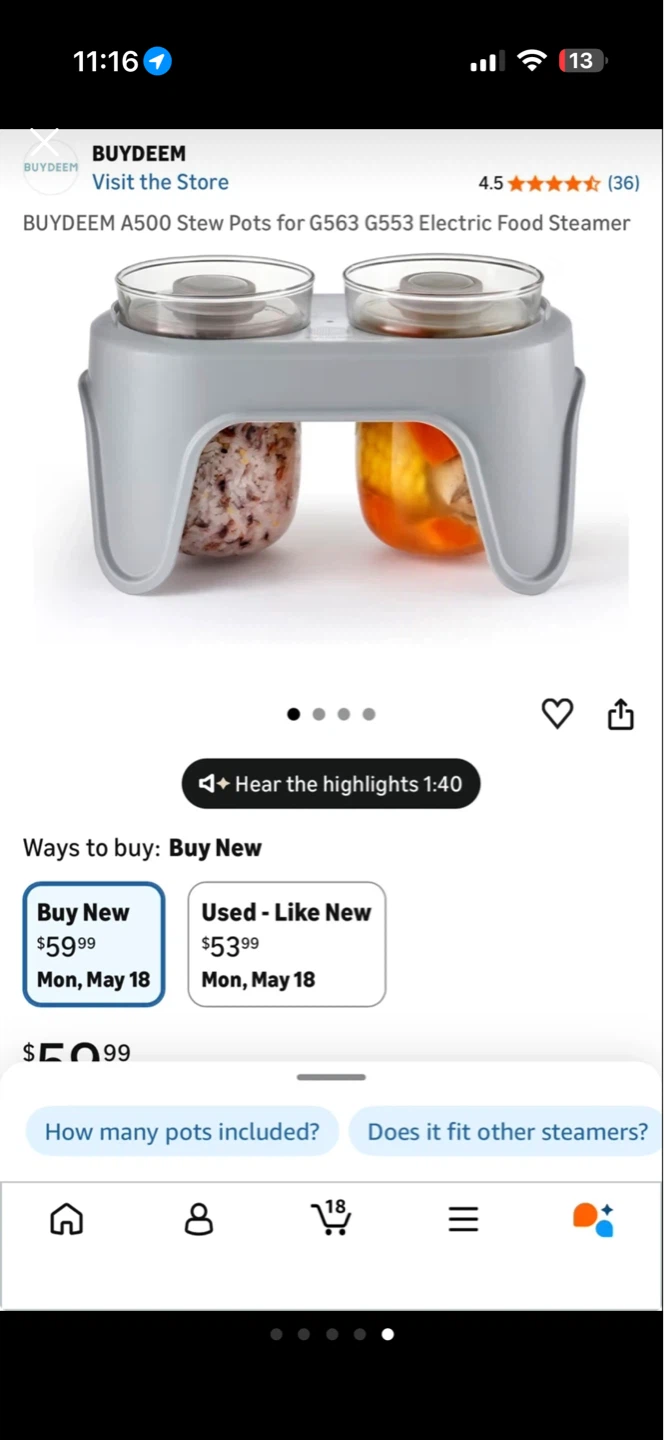Go to the Home tab
The image size is (664, 1440).
coord(67,1219)
